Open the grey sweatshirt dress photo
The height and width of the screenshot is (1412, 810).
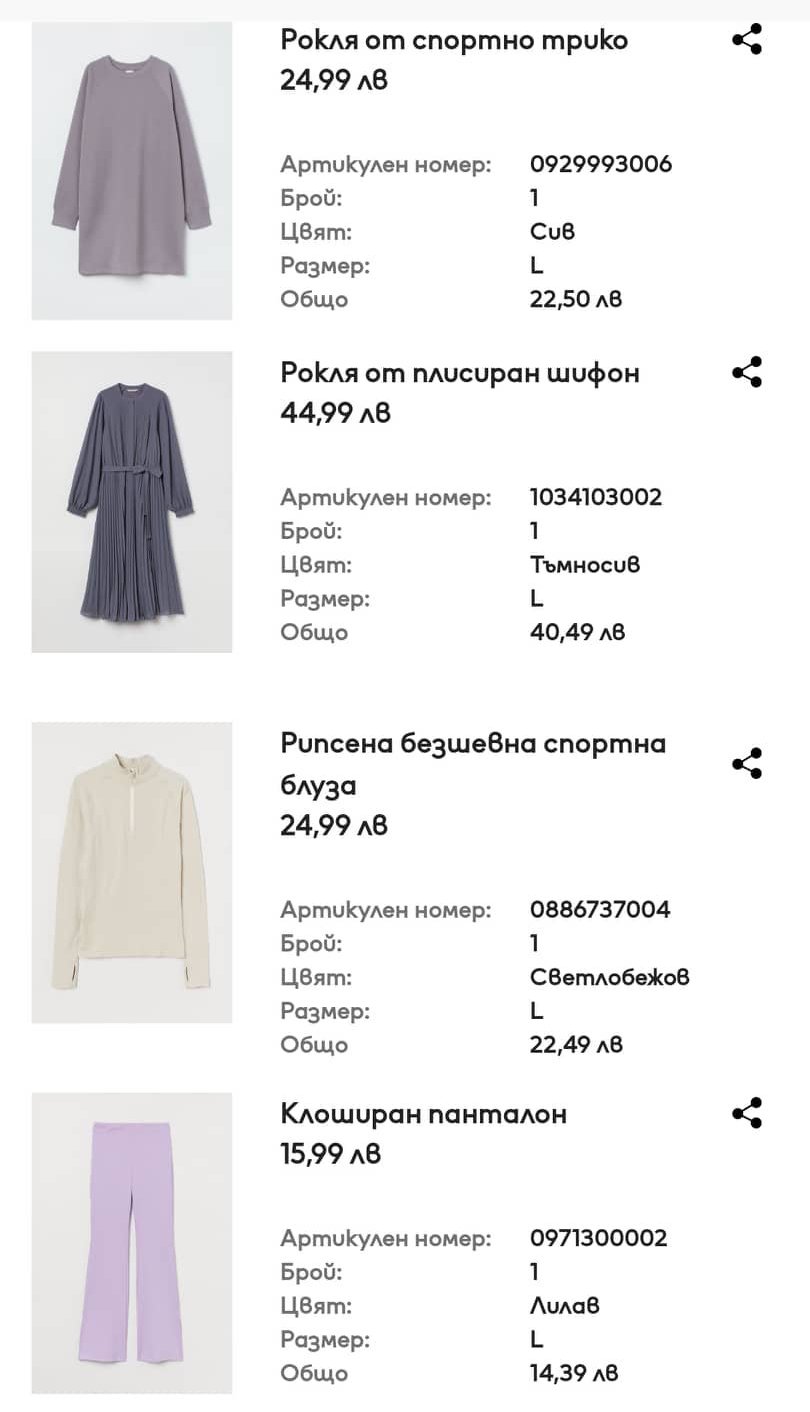tap(132, 170)
